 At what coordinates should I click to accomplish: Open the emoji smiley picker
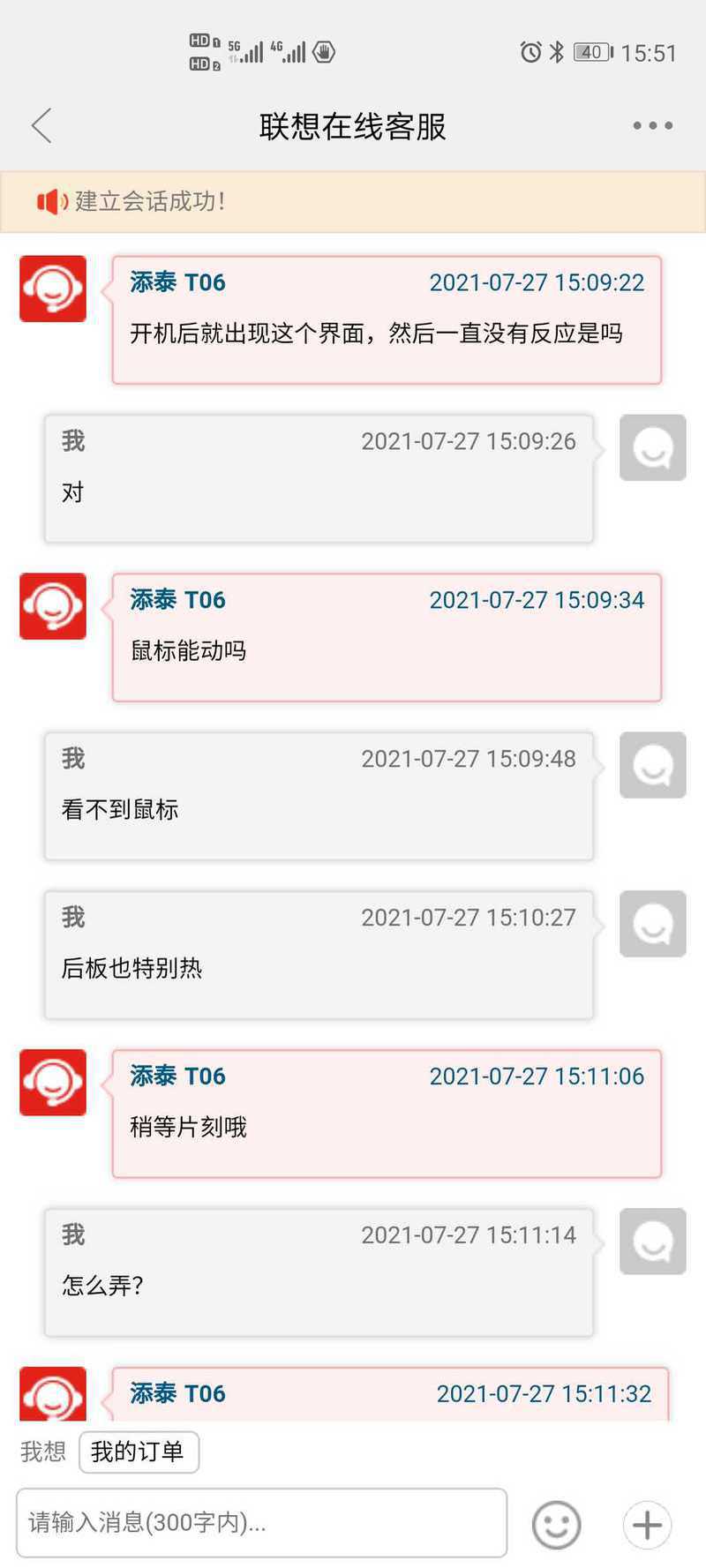pyautogui.click(x=556, y=1524)
